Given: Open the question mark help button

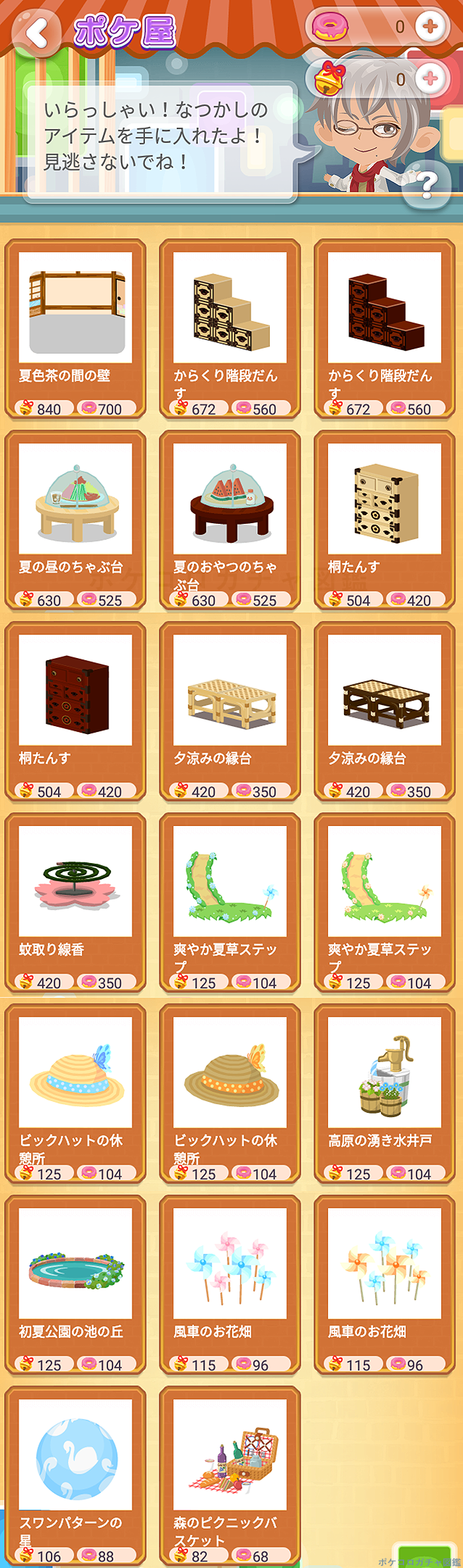Looking at the screenshot, I should (427, 186).
